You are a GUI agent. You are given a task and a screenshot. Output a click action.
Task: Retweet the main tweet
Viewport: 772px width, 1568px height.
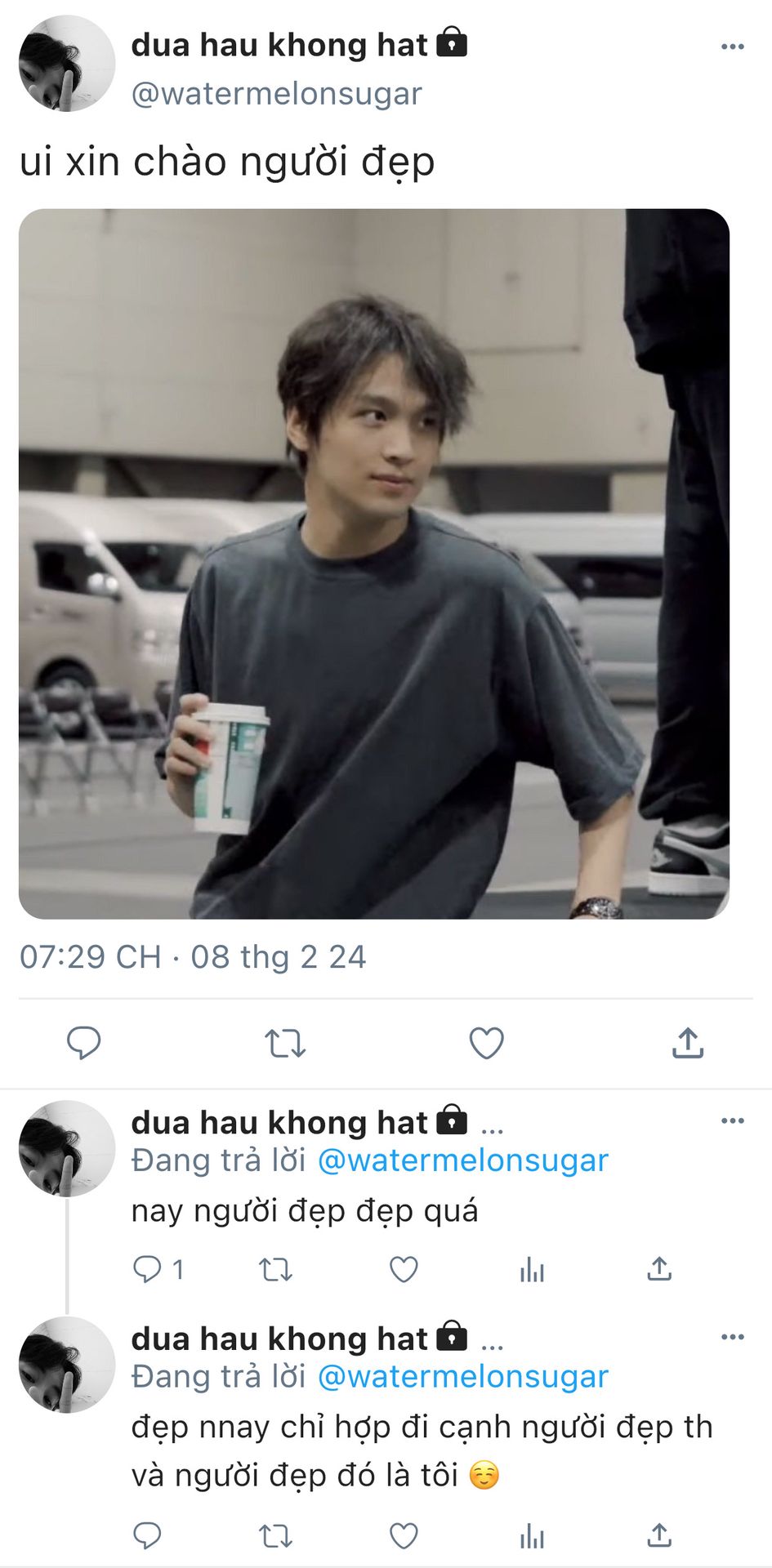[x=285, y=1043]
